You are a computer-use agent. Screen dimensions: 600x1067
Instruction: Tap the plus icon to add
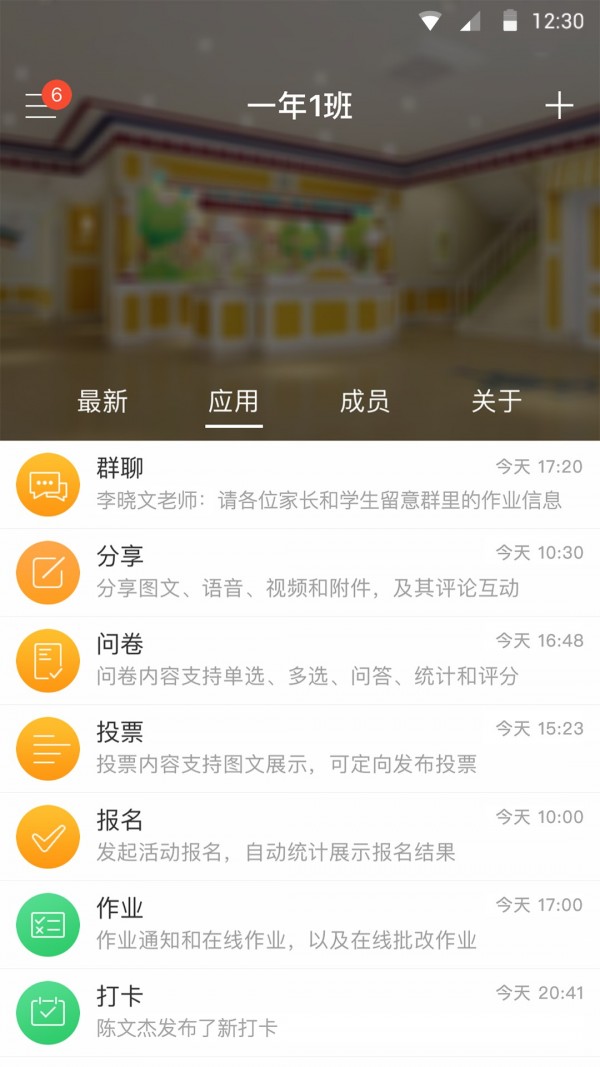(558, 106)
